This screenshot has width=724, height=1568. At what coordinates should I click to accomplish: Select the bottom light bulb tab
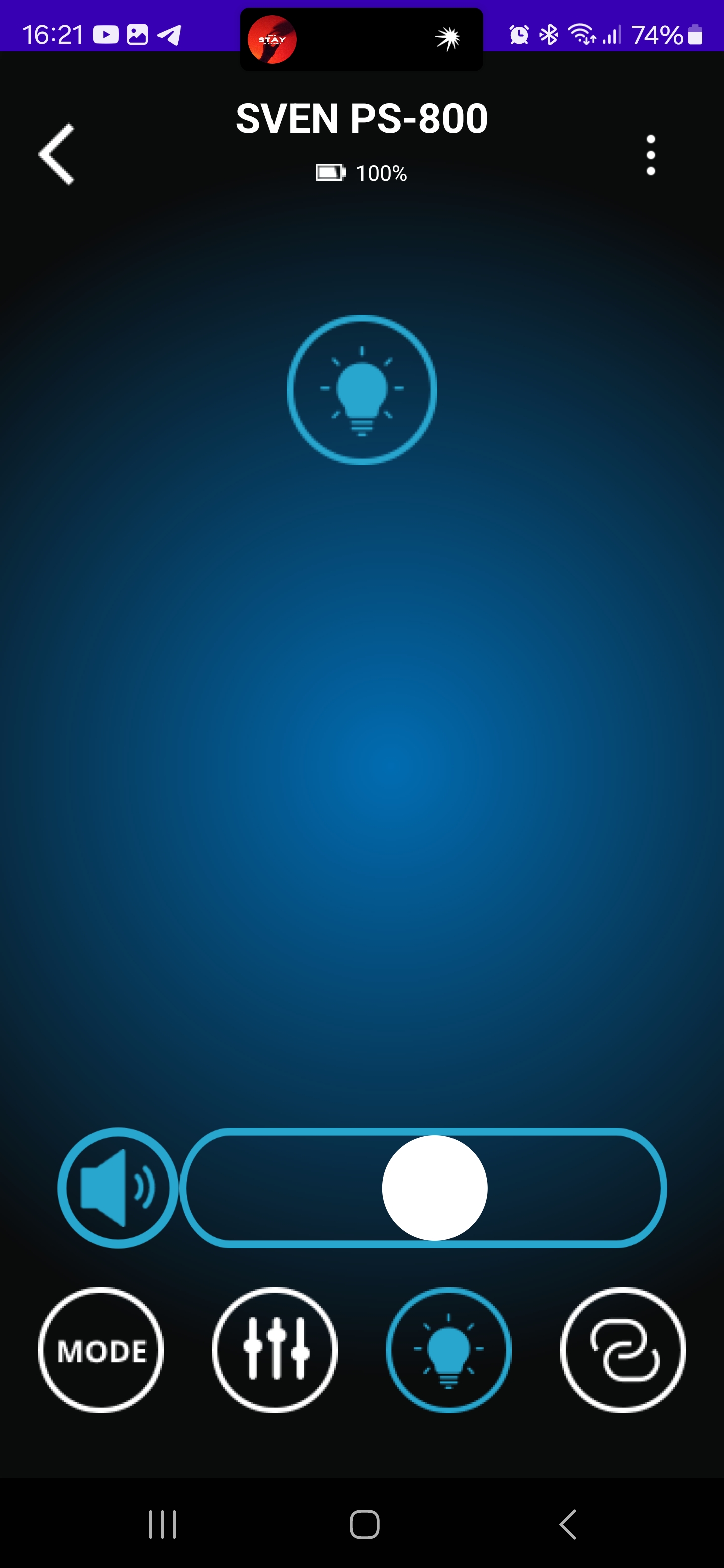[x=449, y=1349]
